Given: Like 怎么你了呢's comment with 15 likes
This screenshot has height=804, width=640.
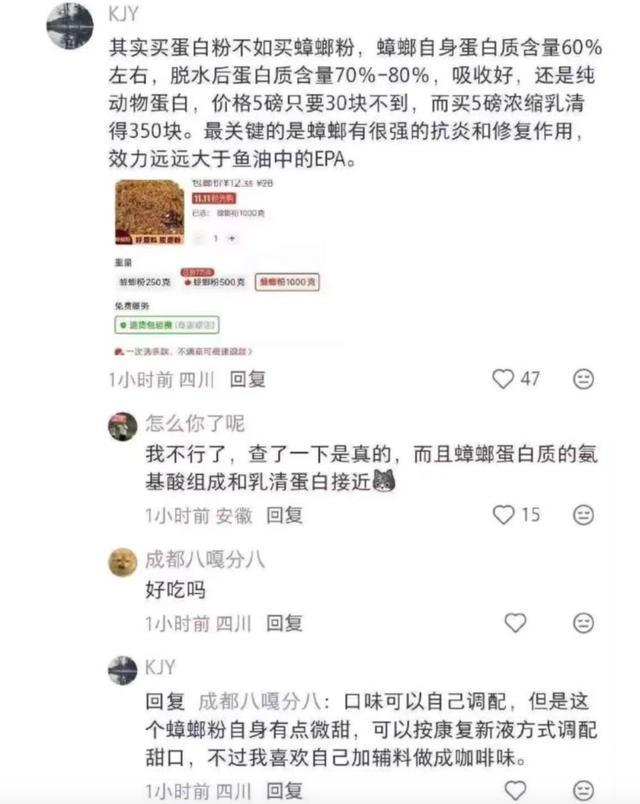Looking at the screenshot, I should tap(504, 515).
